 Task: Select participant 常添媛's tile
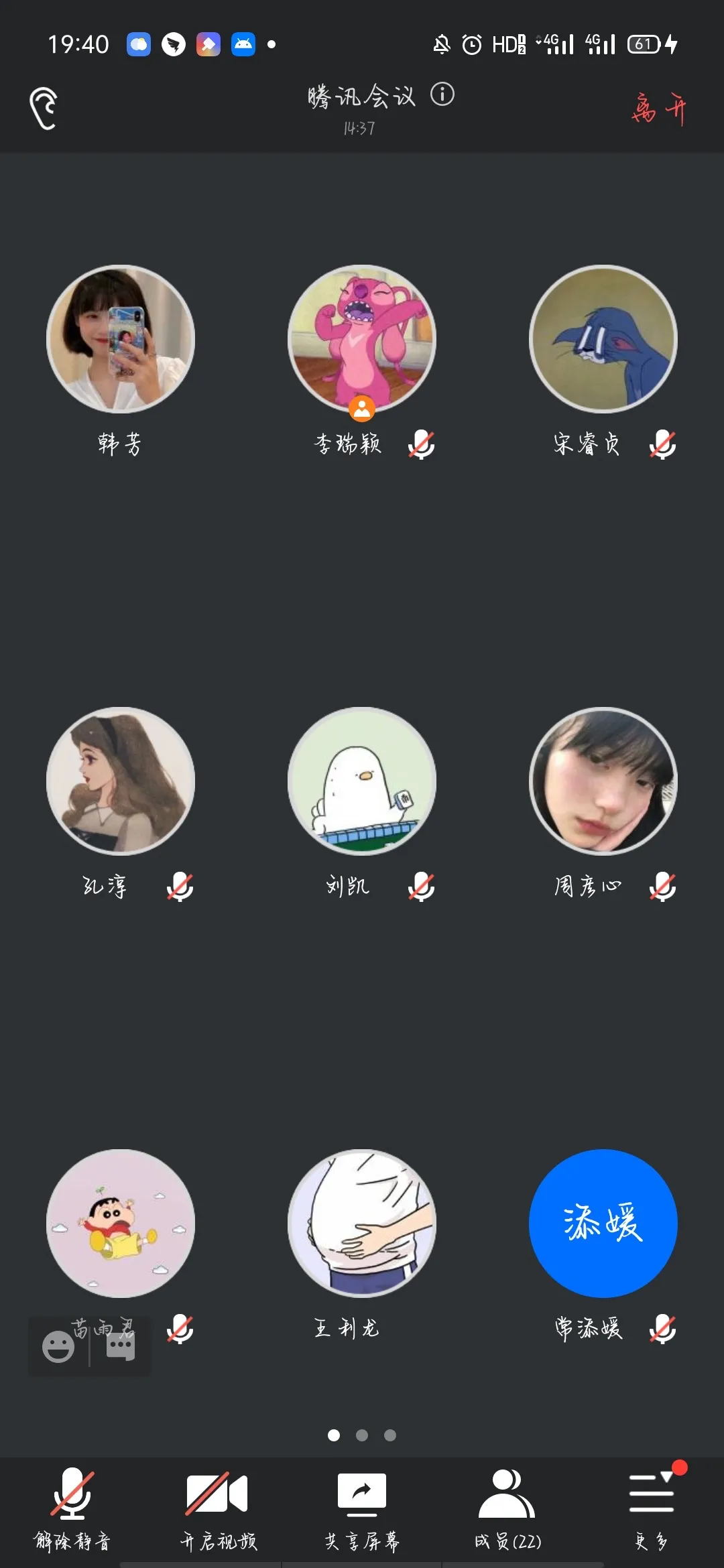tap(603, 1224)
